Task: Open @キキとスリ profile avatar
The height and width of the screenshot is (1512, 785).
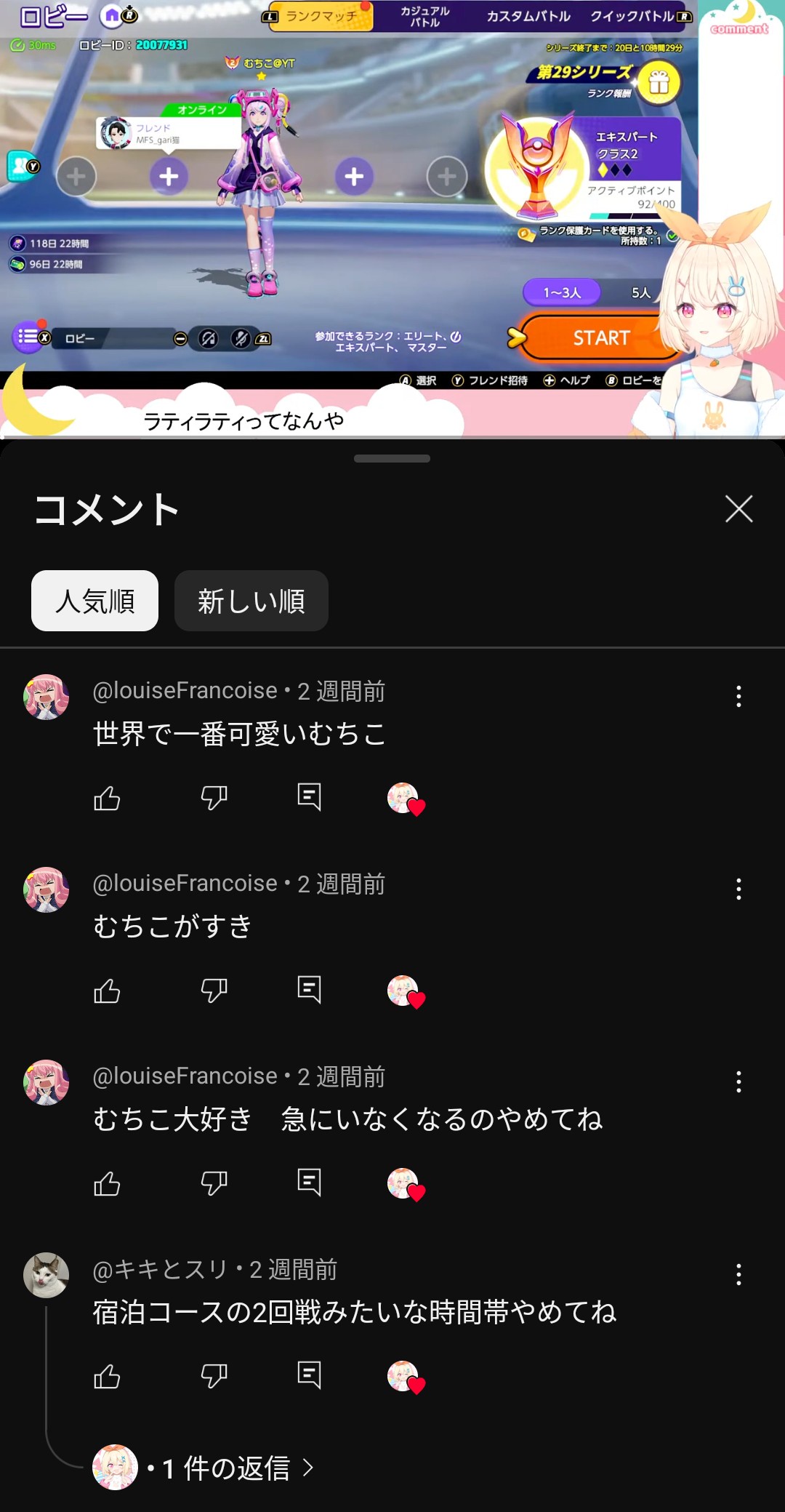Action: pyautogui.click(x=47, y=1275)
